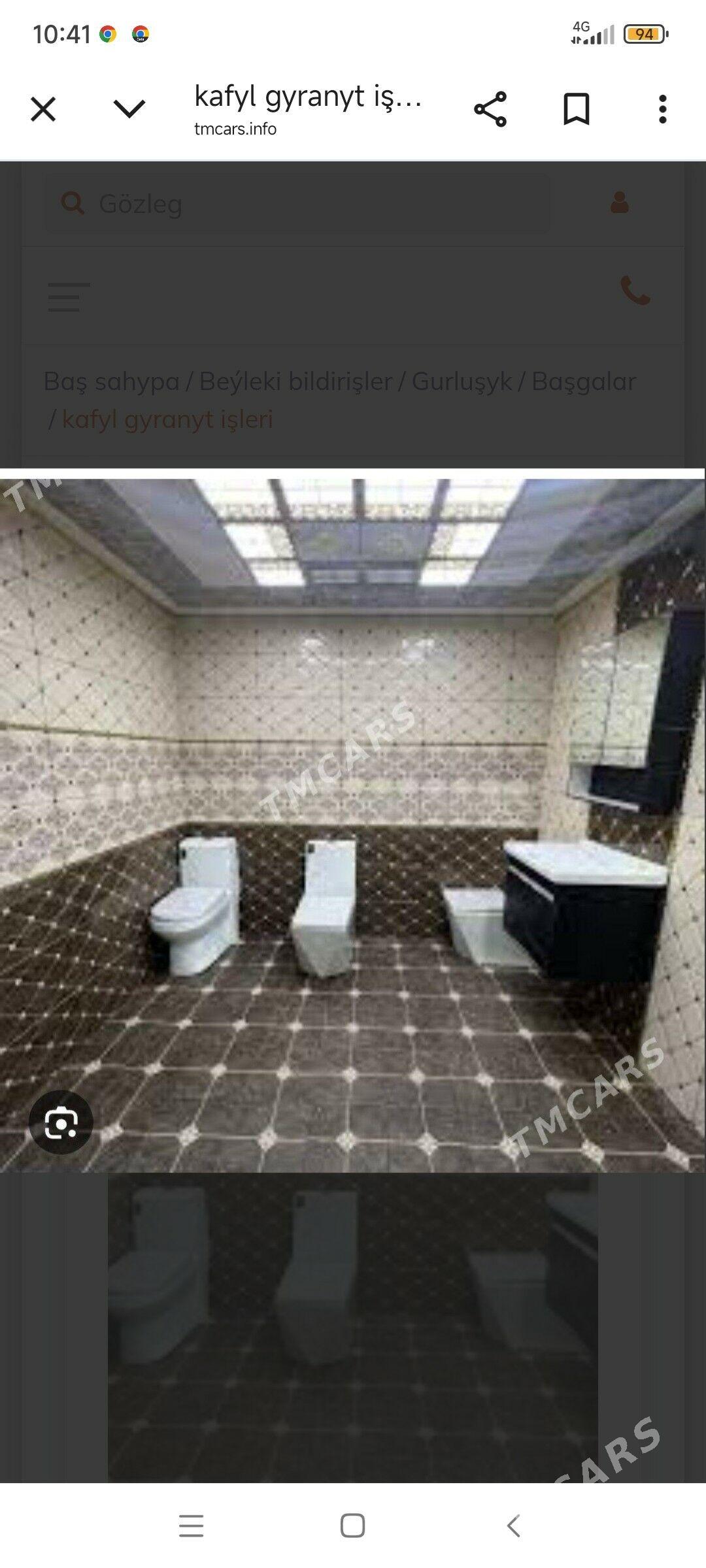
Task: Open Başgalar breadcrumb link
Action: pyautogui.click(x=584, y=382)
